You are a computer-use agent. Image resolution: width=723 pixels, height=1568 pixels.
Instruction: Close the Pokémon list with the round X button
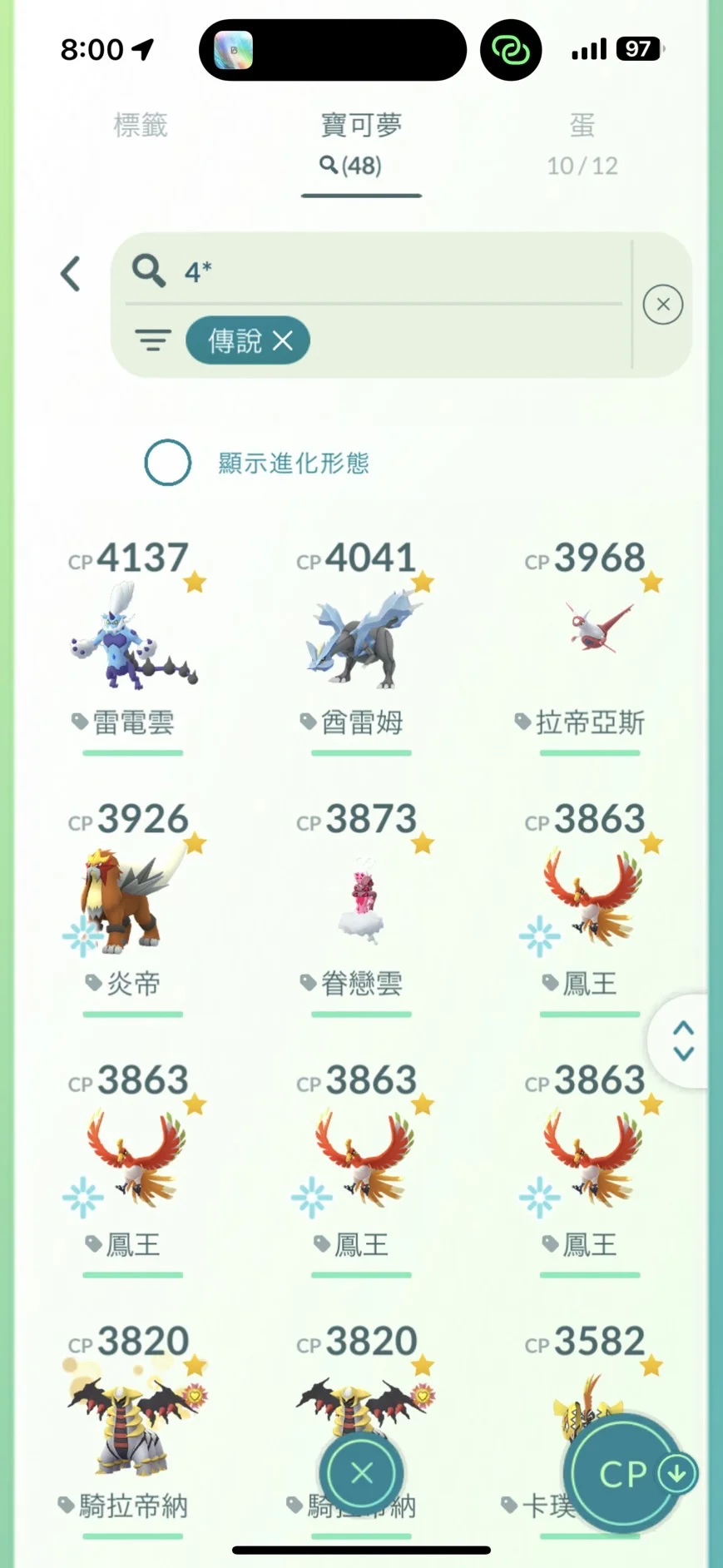coord(361,1473)
